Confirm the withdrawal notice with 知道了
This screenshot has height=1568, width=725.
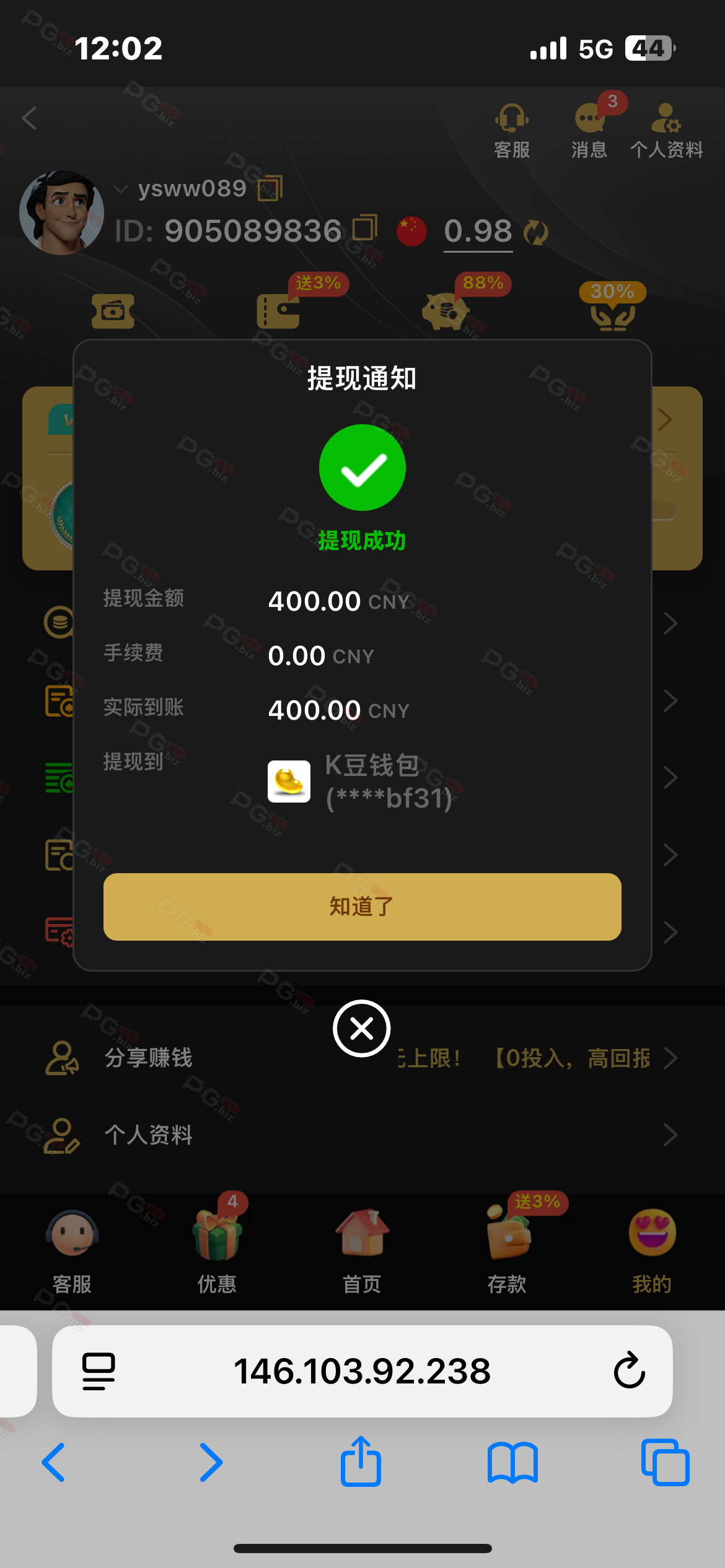pos(362,907)
